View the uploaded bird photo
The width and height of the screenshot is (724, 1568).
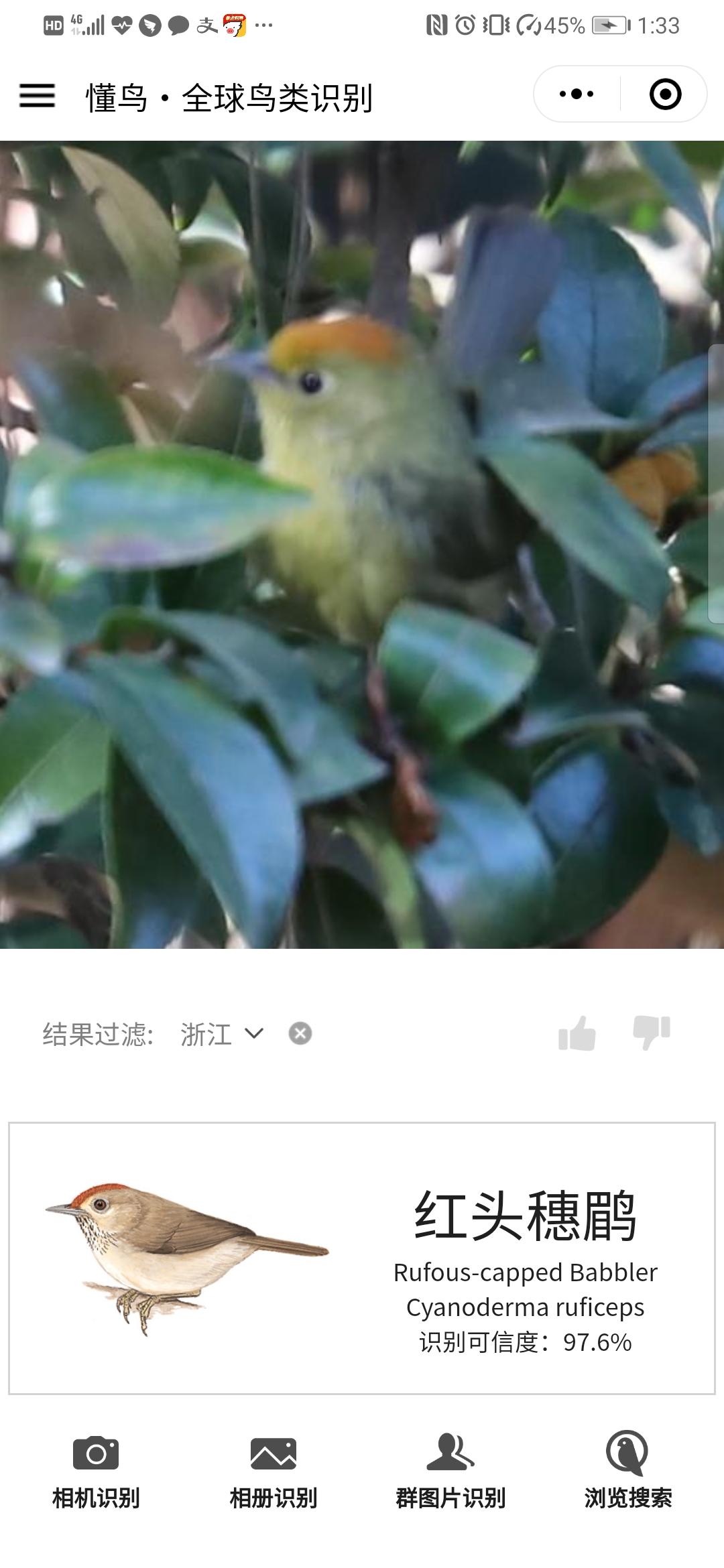click(x=362, y=544)
